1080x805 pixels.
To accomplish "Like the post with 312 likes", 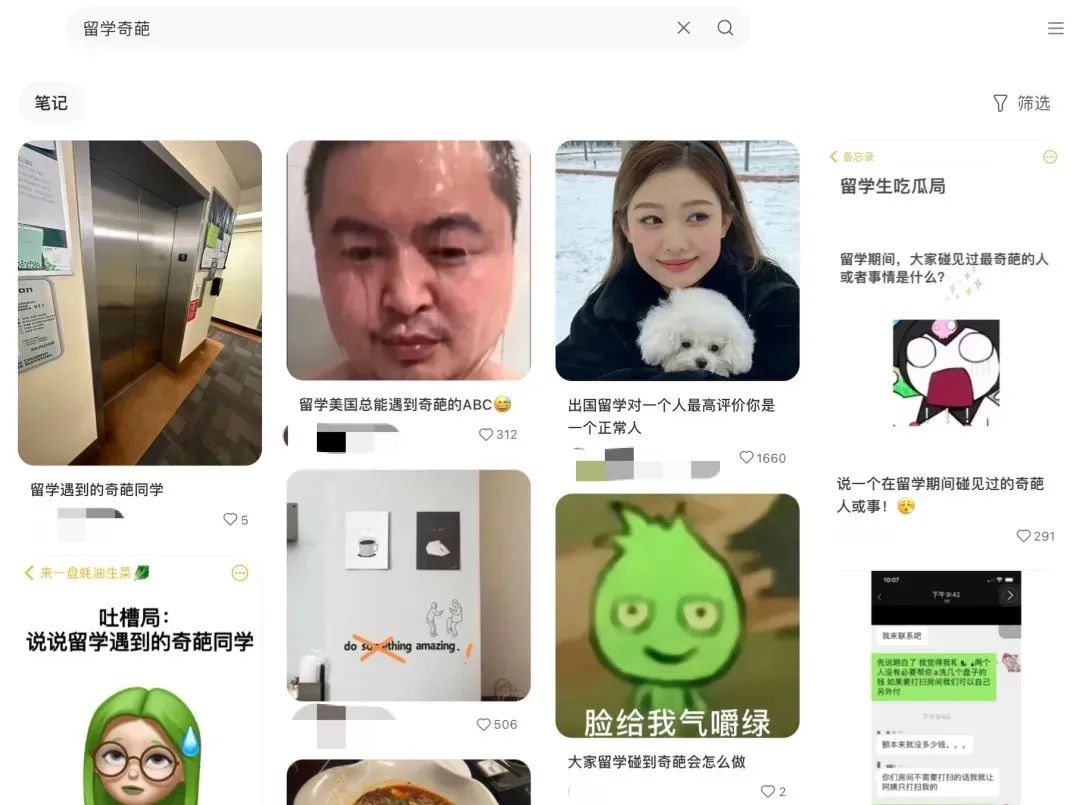I will click(486, 435).
